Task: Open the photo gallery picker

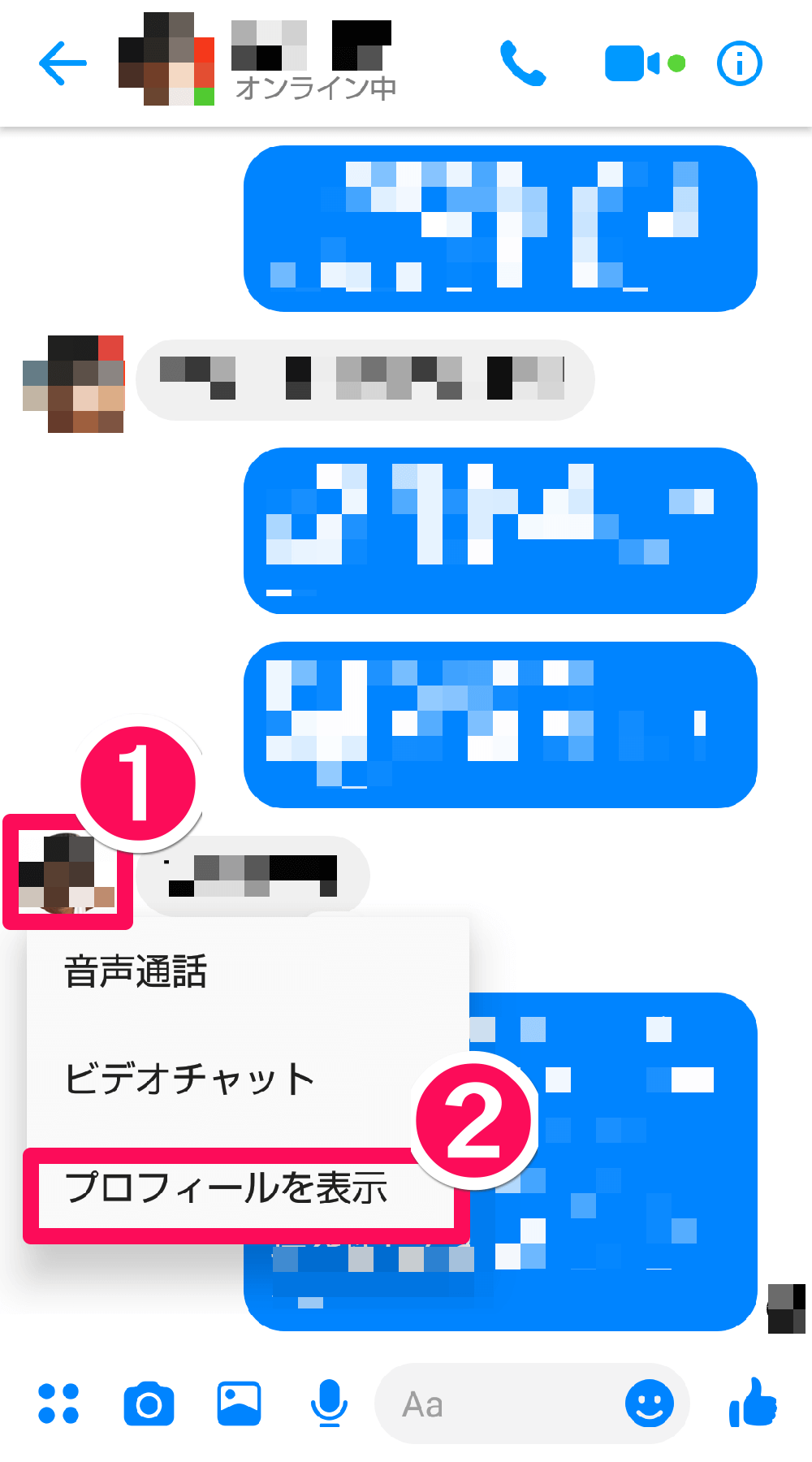Action: pyautogui.click(x=239, y=1404)
